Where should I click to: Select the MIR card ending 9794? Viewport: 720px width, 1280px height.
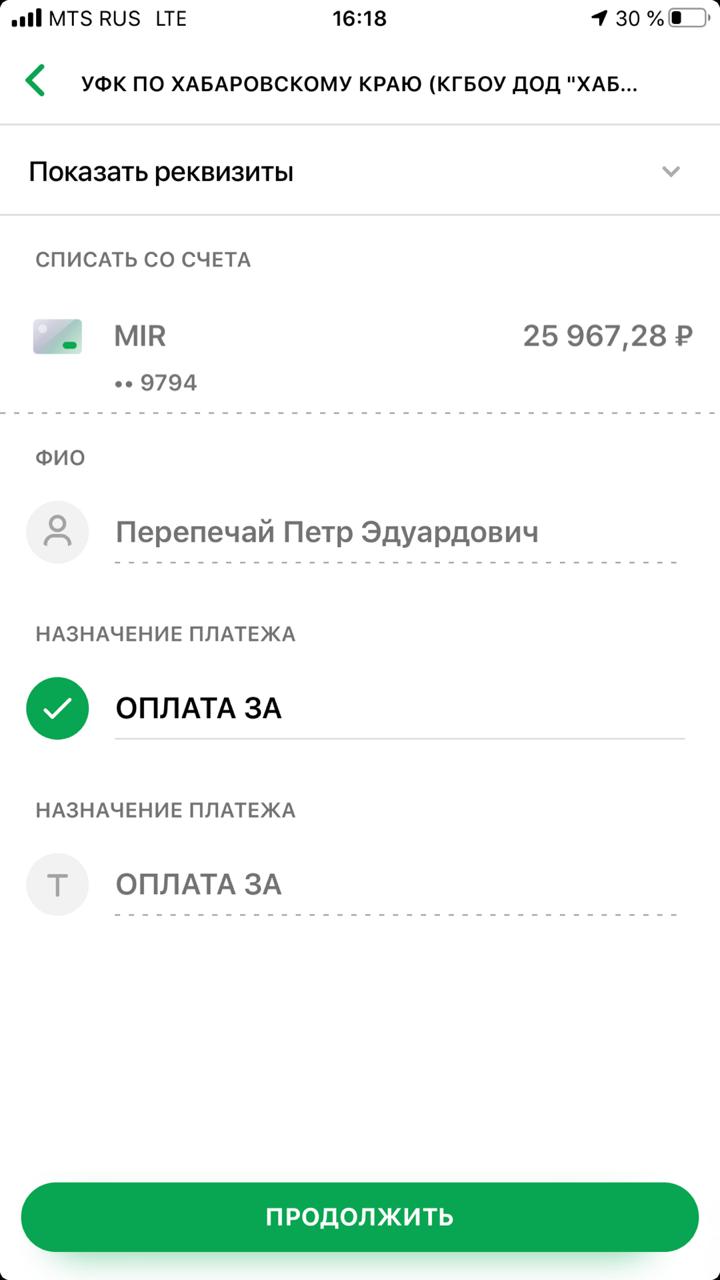click(x=360, y=353)
